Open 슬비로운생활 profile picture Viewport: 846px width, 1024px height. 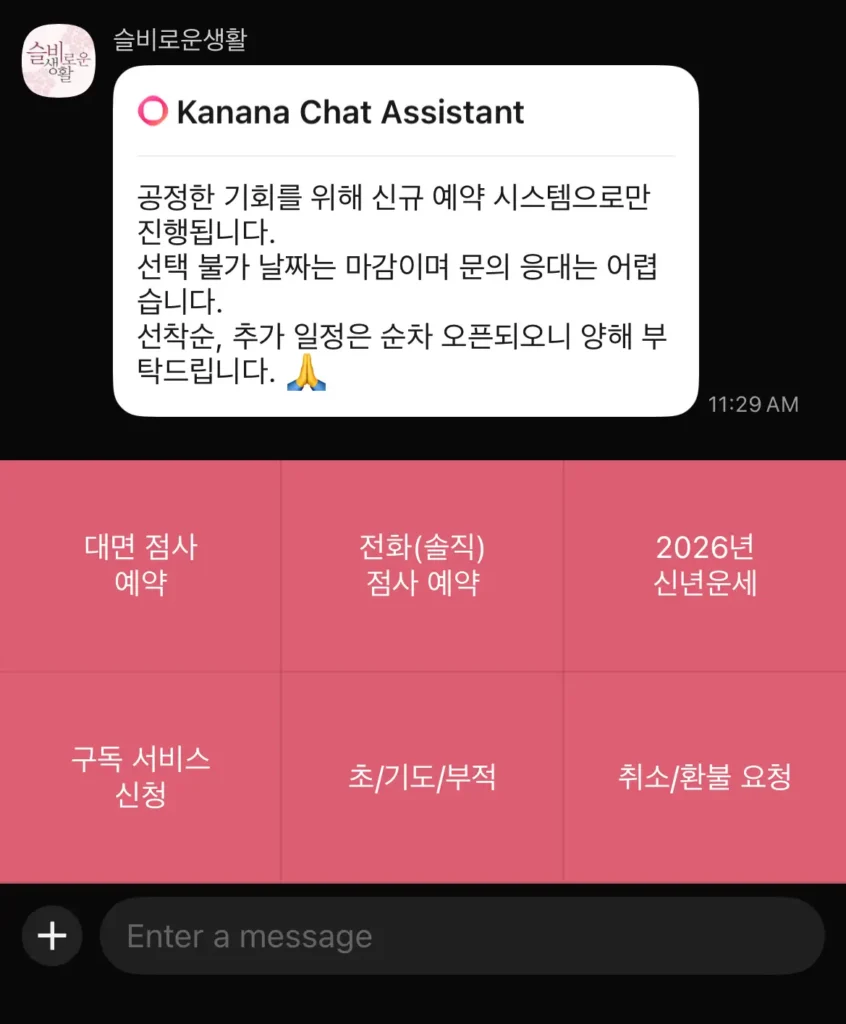click(58, 61)
